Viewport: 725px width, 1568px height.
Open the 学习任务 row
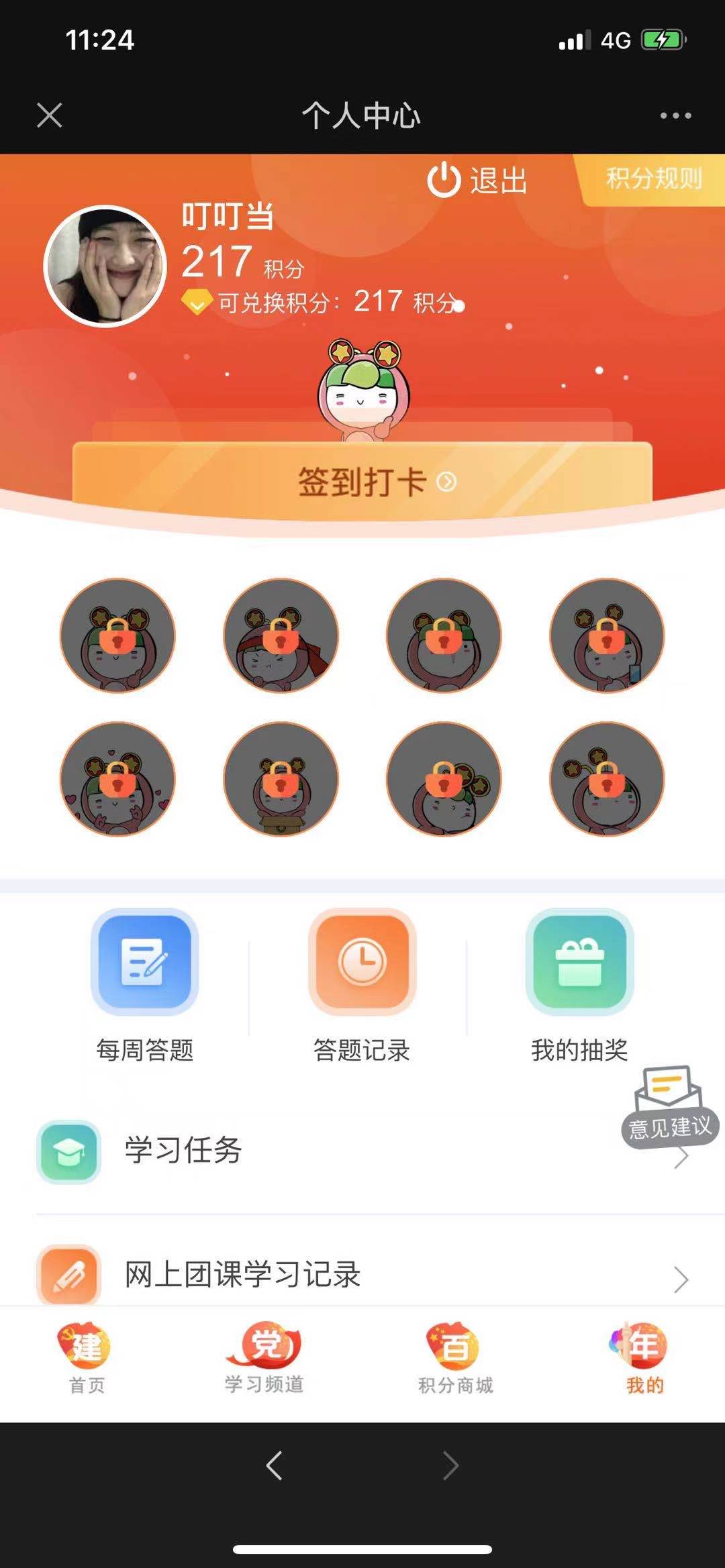tap(362, 1151)
